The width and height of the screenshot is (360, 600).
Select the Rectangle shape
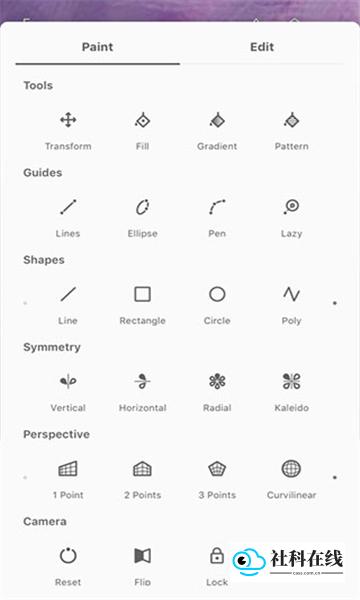coord(142,305)
